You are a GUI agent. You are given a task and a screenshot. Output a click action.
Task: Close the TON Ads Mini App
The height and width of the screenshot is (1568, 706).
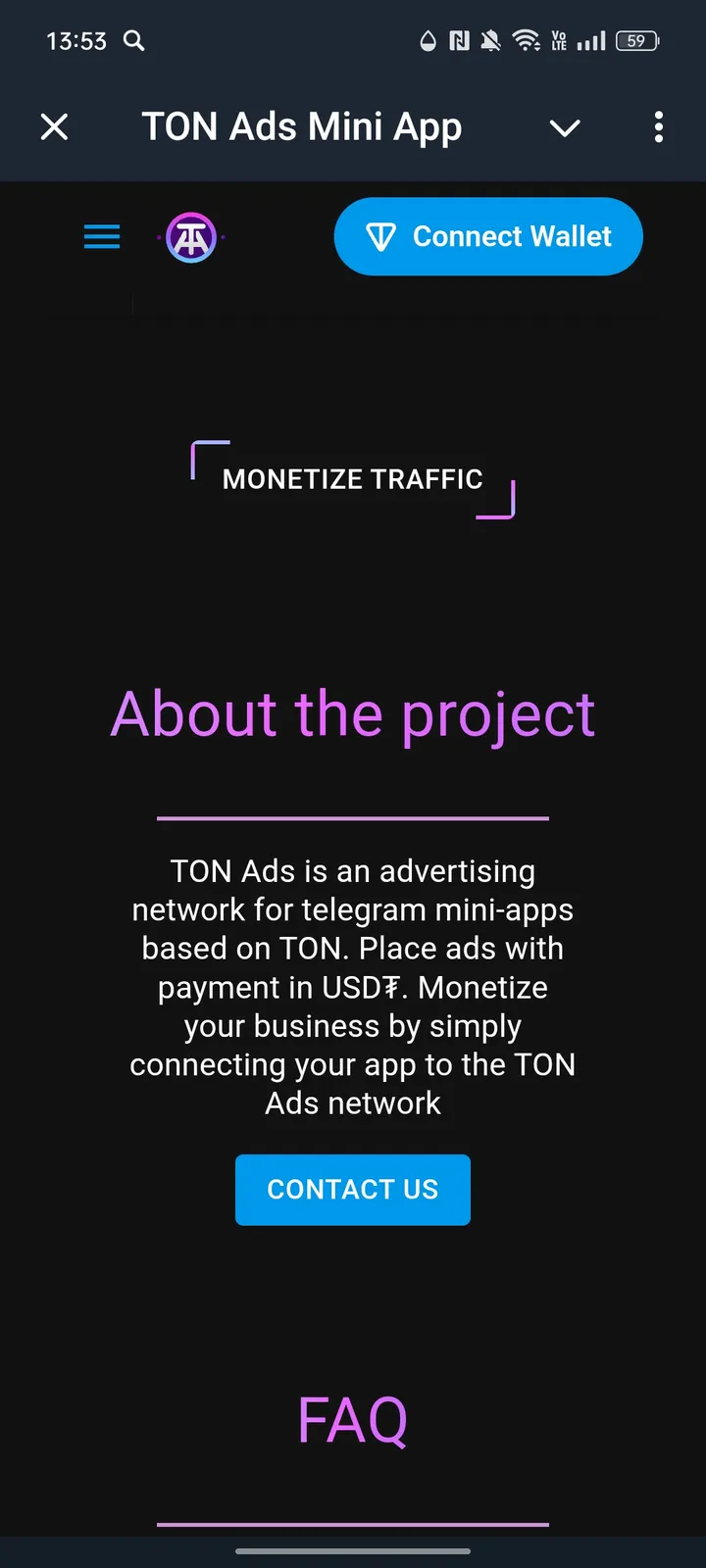(55, 127)
